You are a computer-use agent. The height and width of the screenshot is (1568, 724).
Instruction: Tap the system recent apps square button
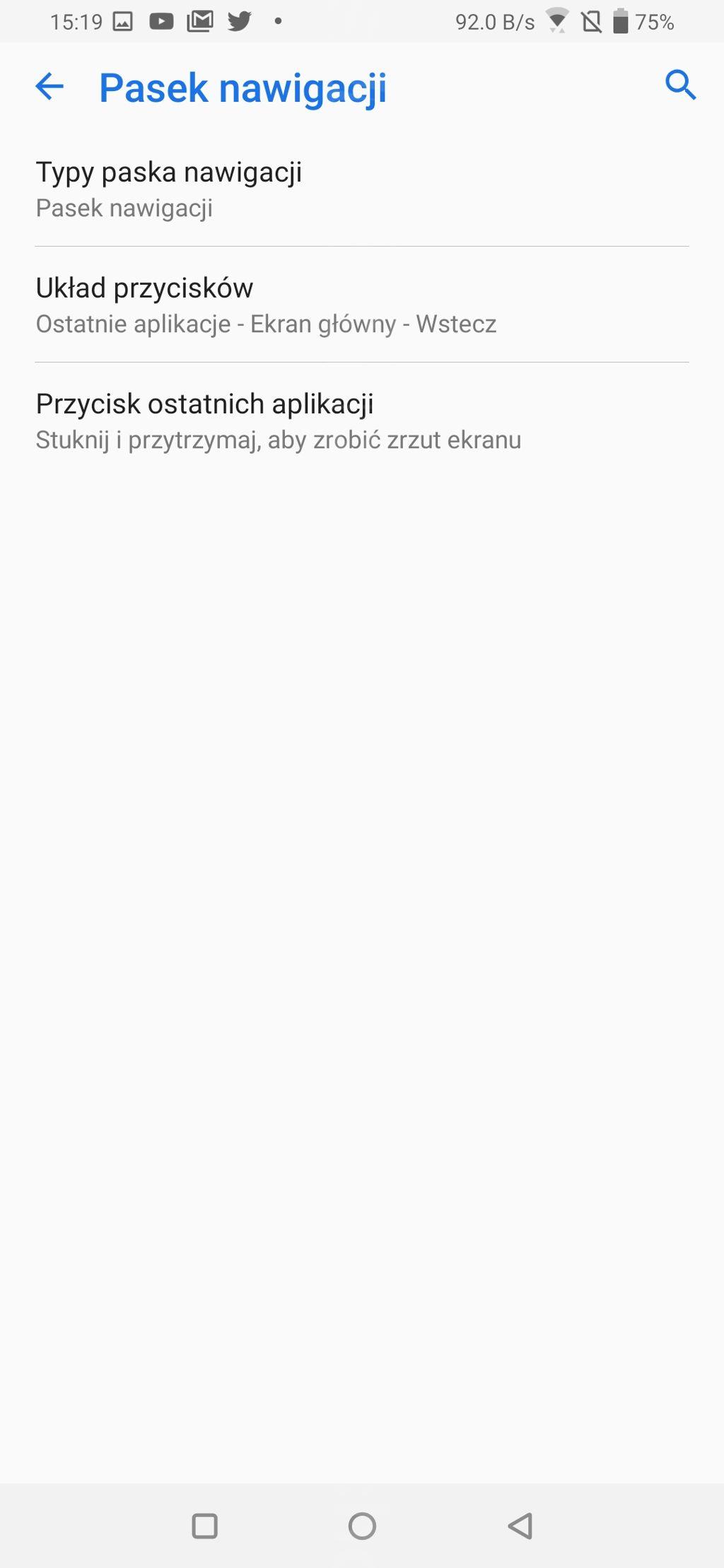click(x=205, y=1526)
